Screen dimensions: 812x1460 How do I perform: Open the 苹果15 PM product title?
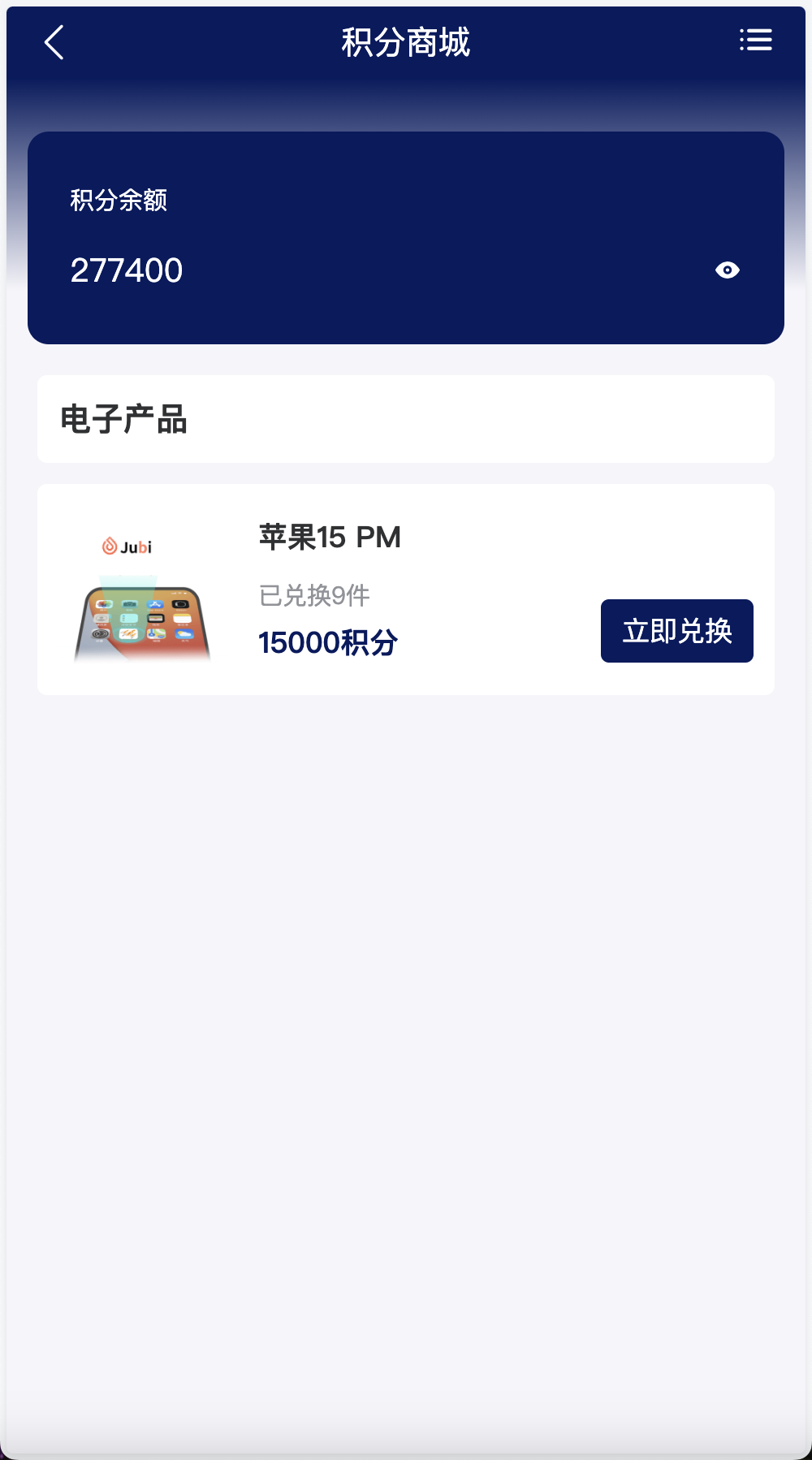tap(328, 538)
